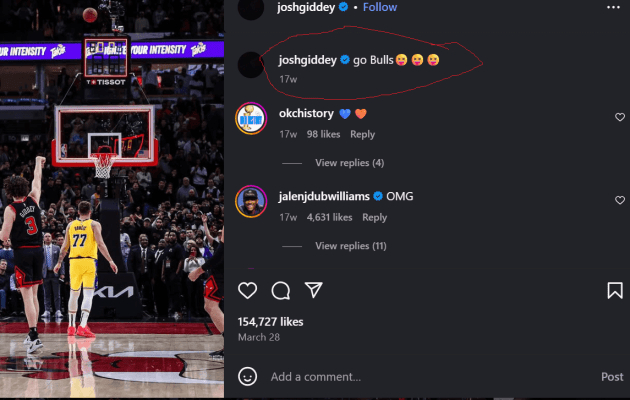This screenshot has width=630, height=400.
Task: Open joshgiddey's profile from the header
Action: pyautogui.click(x=306, y=7)
